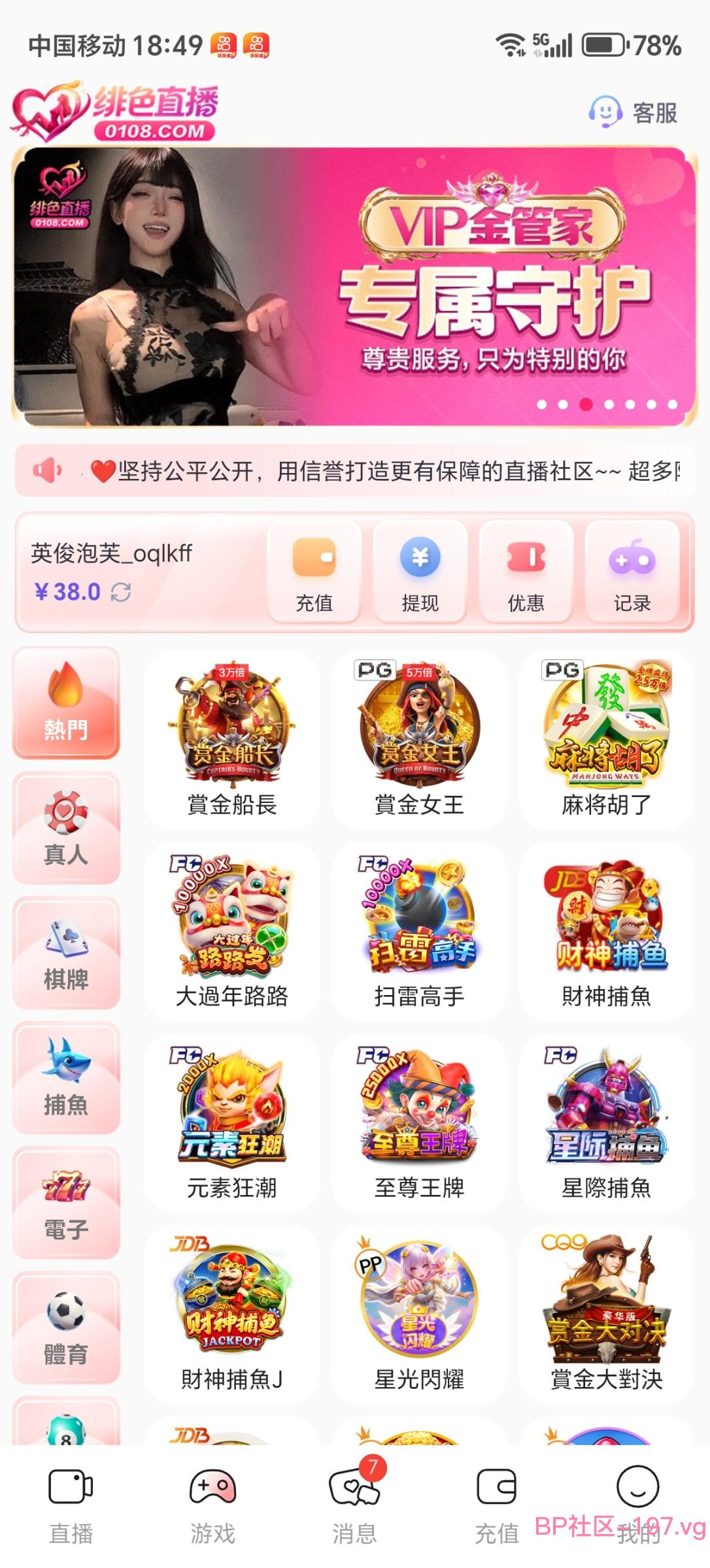Select the 真人 category
710x1568 pixels.
66,828
